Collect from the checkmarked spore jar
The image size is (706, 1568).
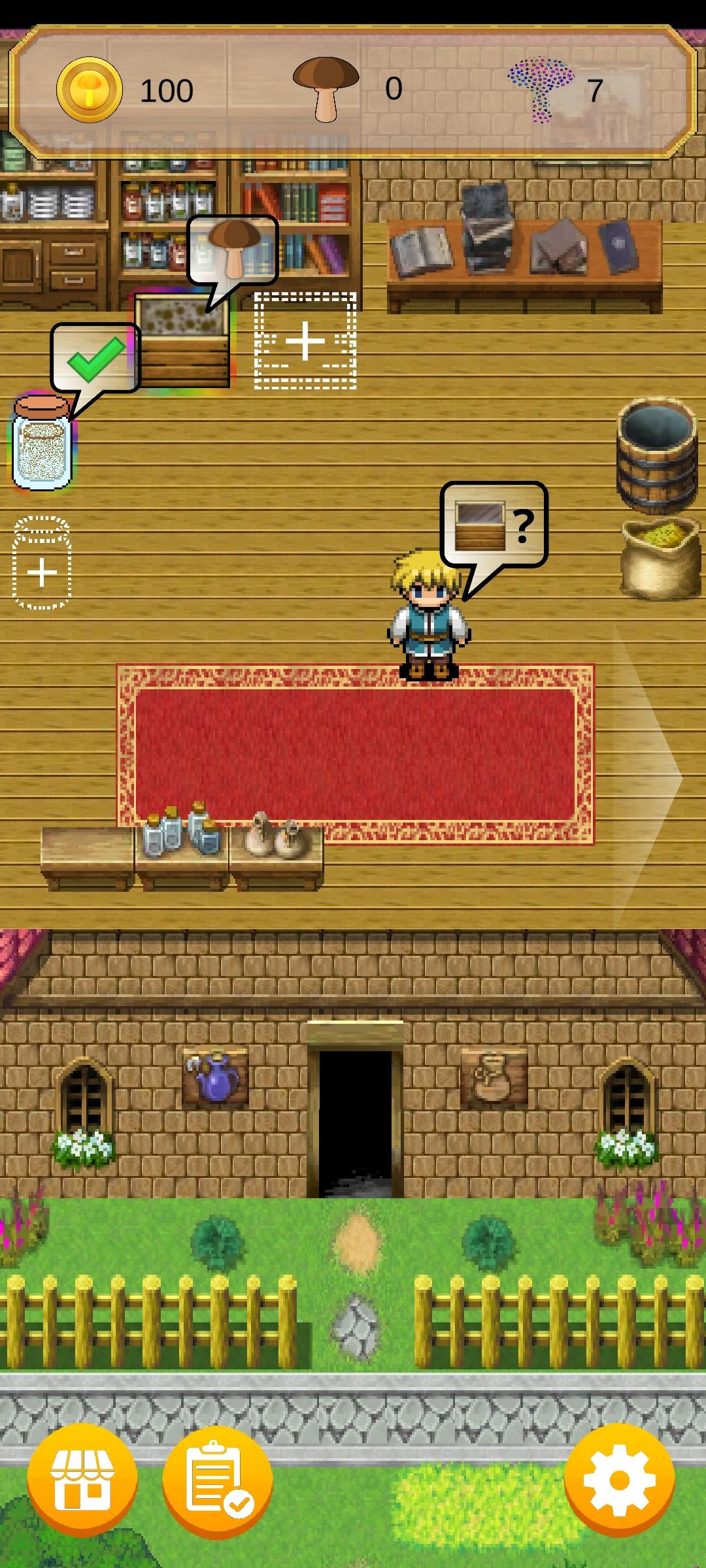click(41, 444)
